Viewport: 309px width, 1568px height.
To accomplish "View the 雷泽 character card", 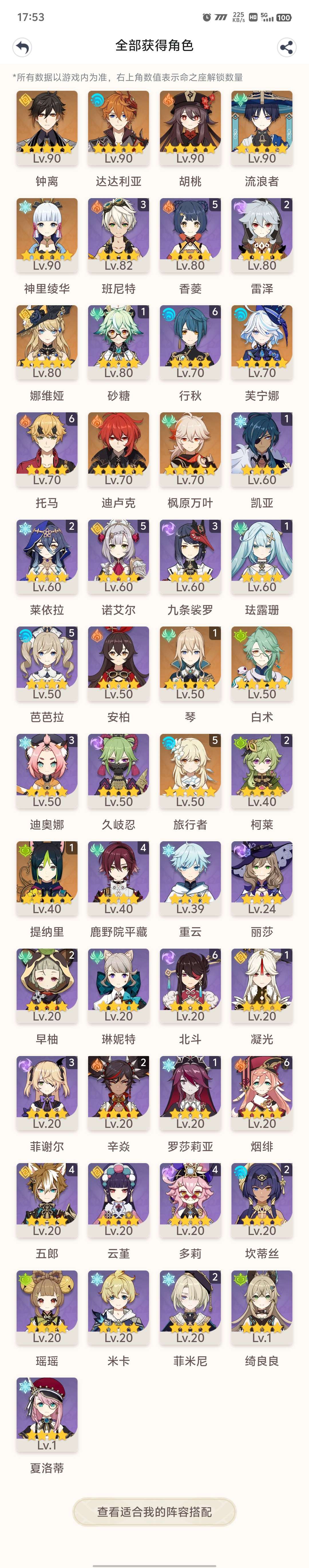I will click(x=262, y=235).
